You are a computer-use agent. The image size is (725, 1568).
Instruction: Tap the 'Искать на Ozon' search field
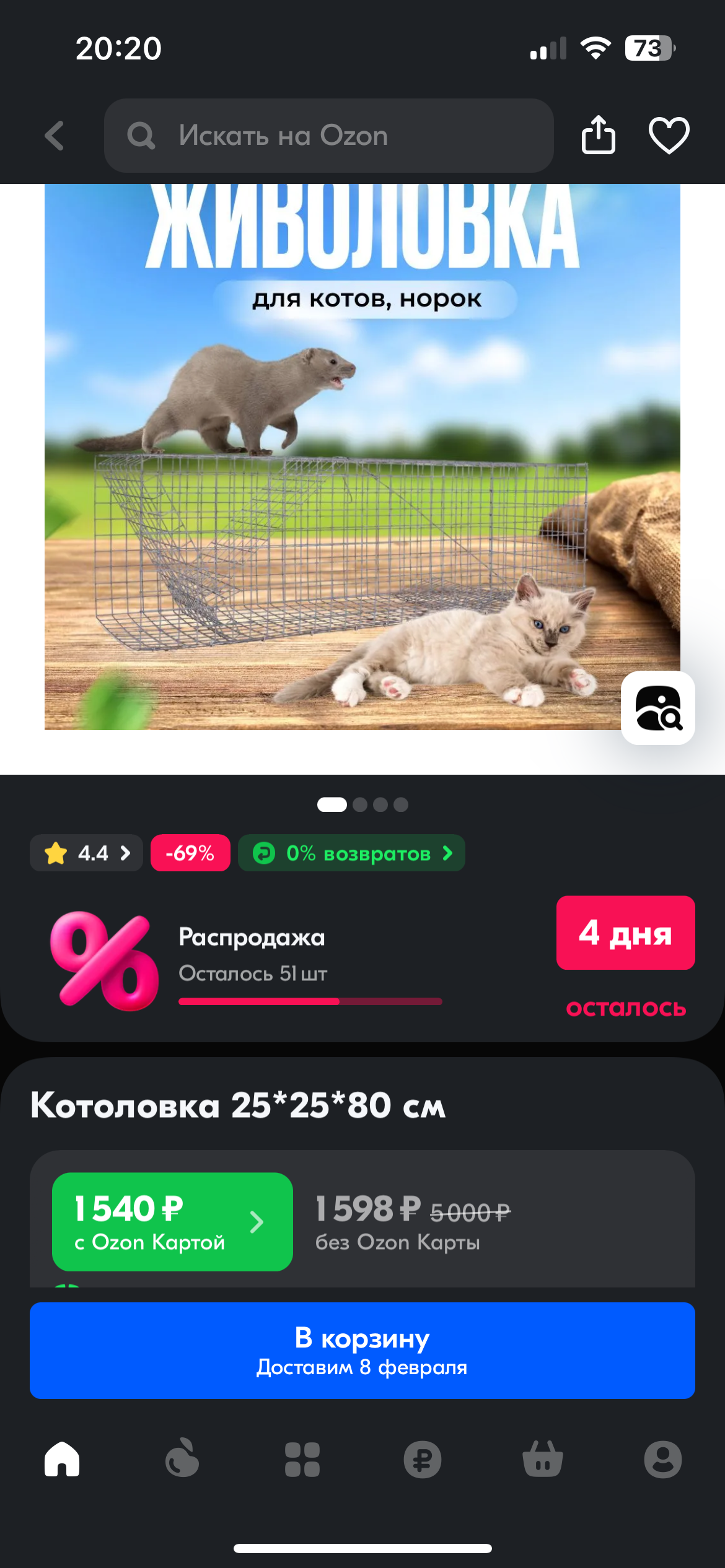328,136
